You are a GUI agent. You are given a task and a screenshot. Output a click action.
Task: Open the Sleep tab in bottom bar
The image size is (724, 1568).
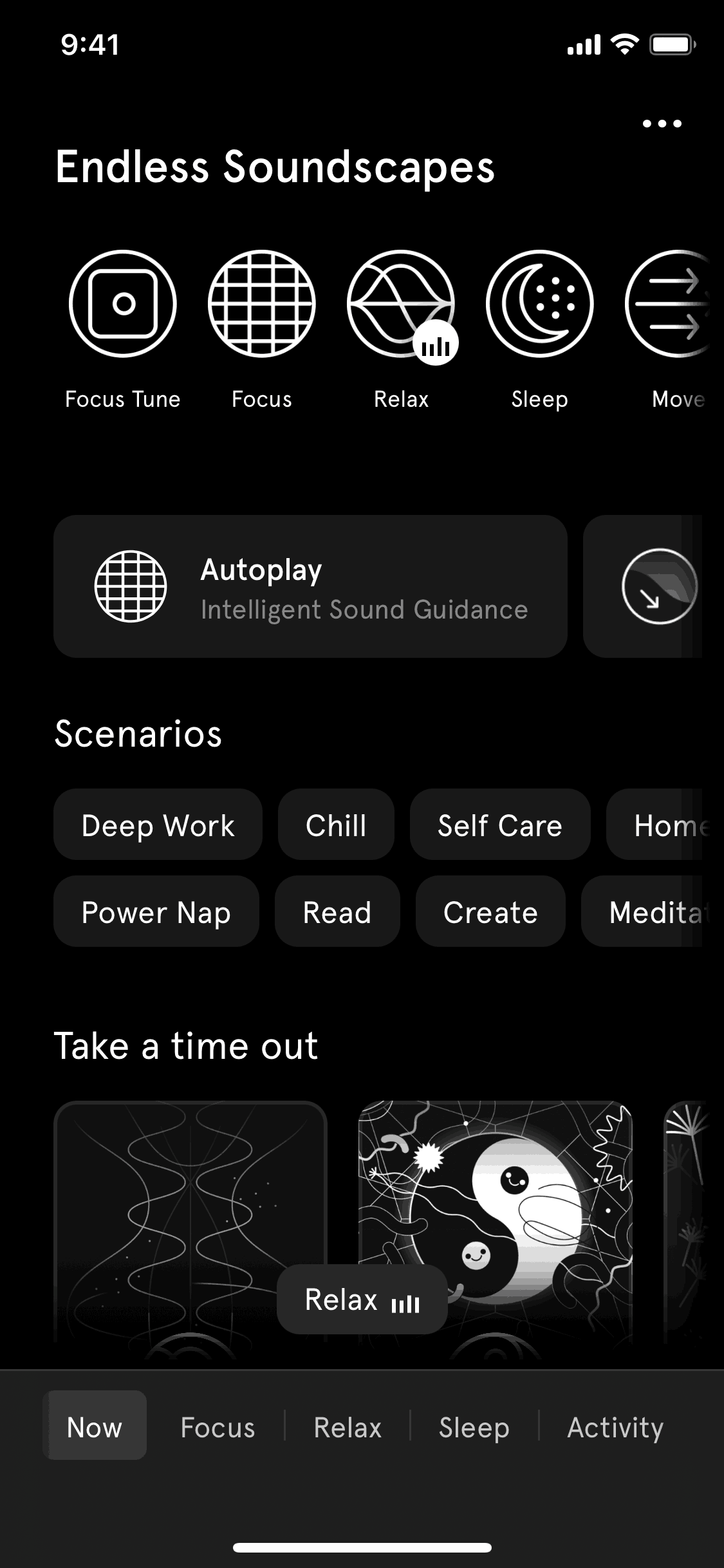pyautogui.click(x=474, y=1426)
